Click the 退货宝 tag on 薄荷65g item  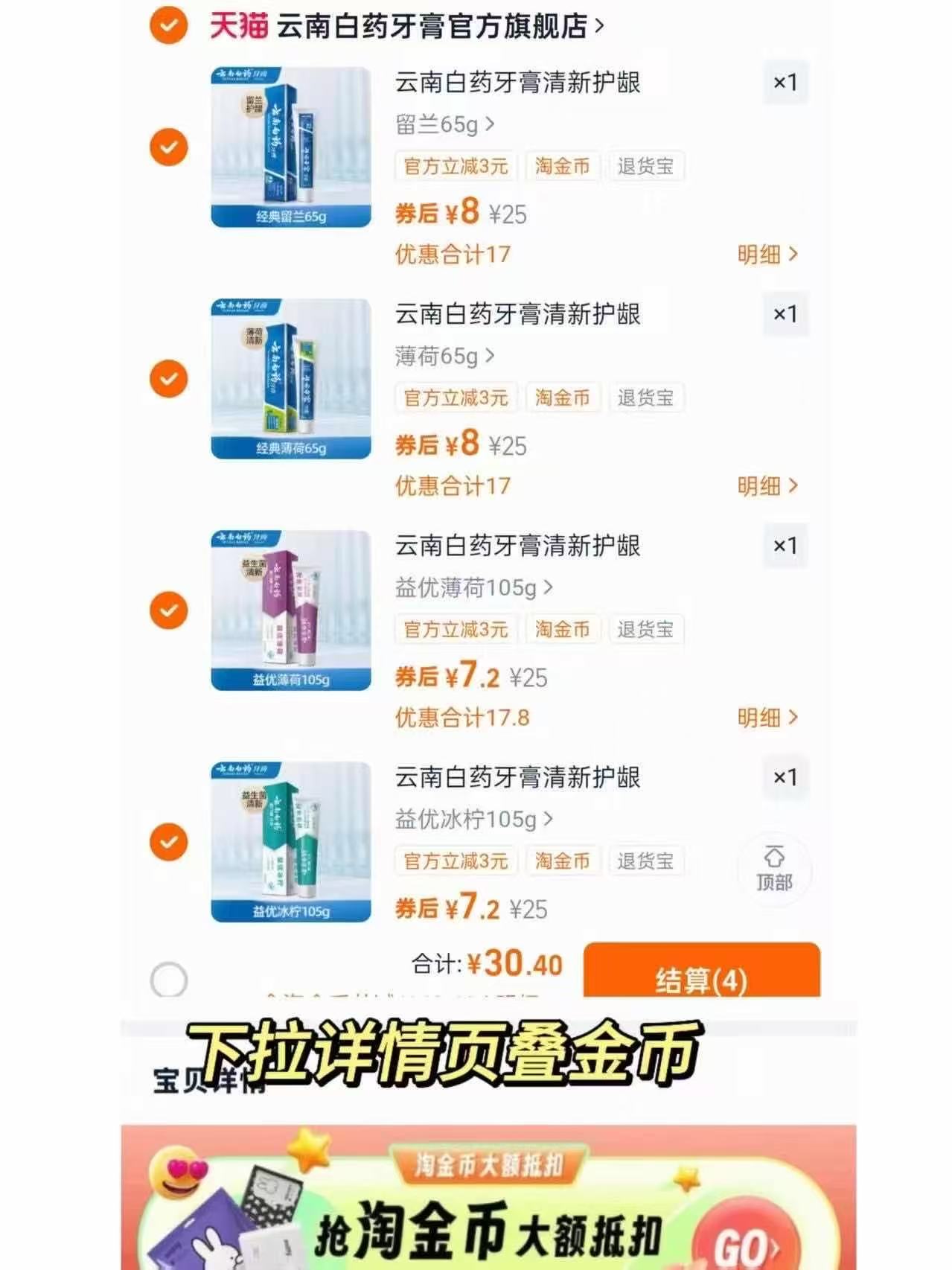(646, 398)
